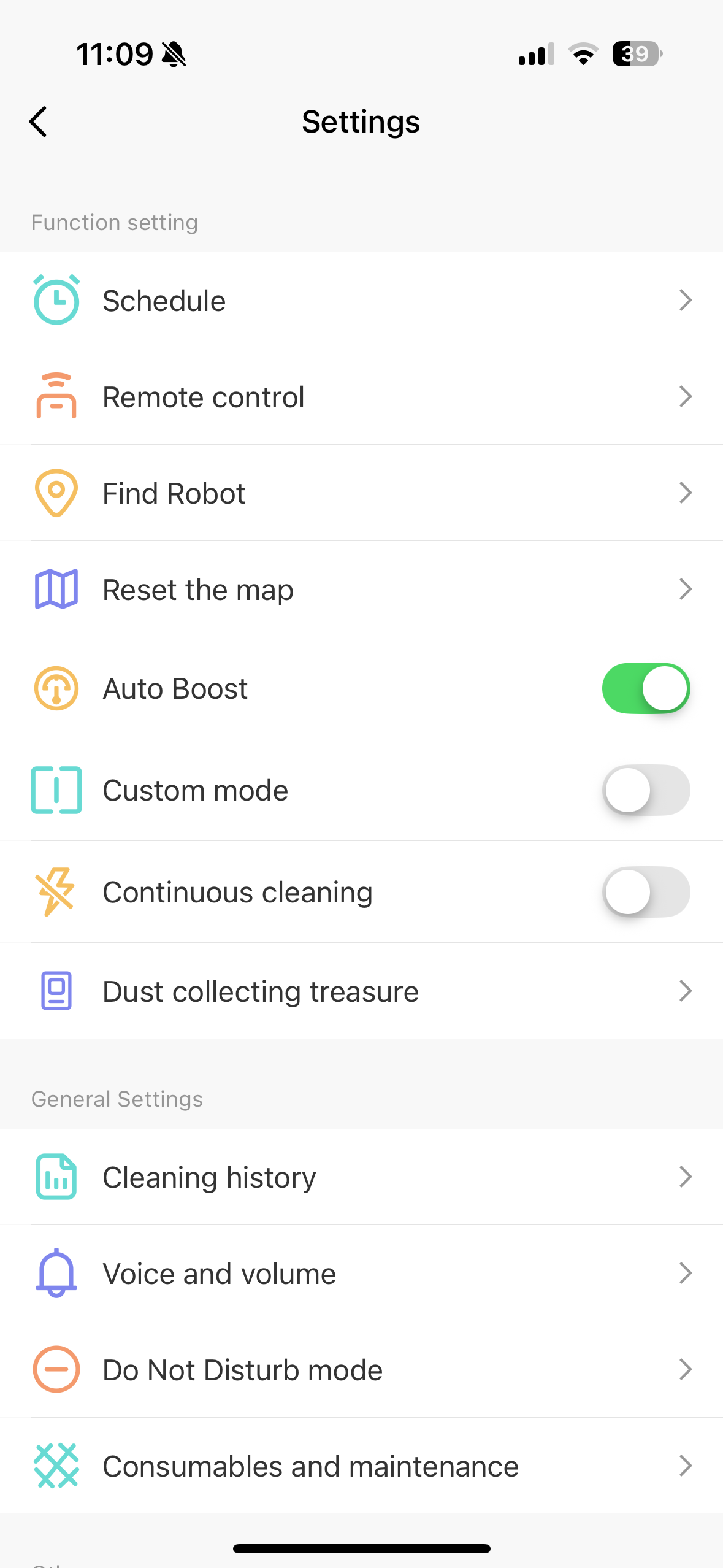Turn on Continuous cleaning

pos(646,892)
